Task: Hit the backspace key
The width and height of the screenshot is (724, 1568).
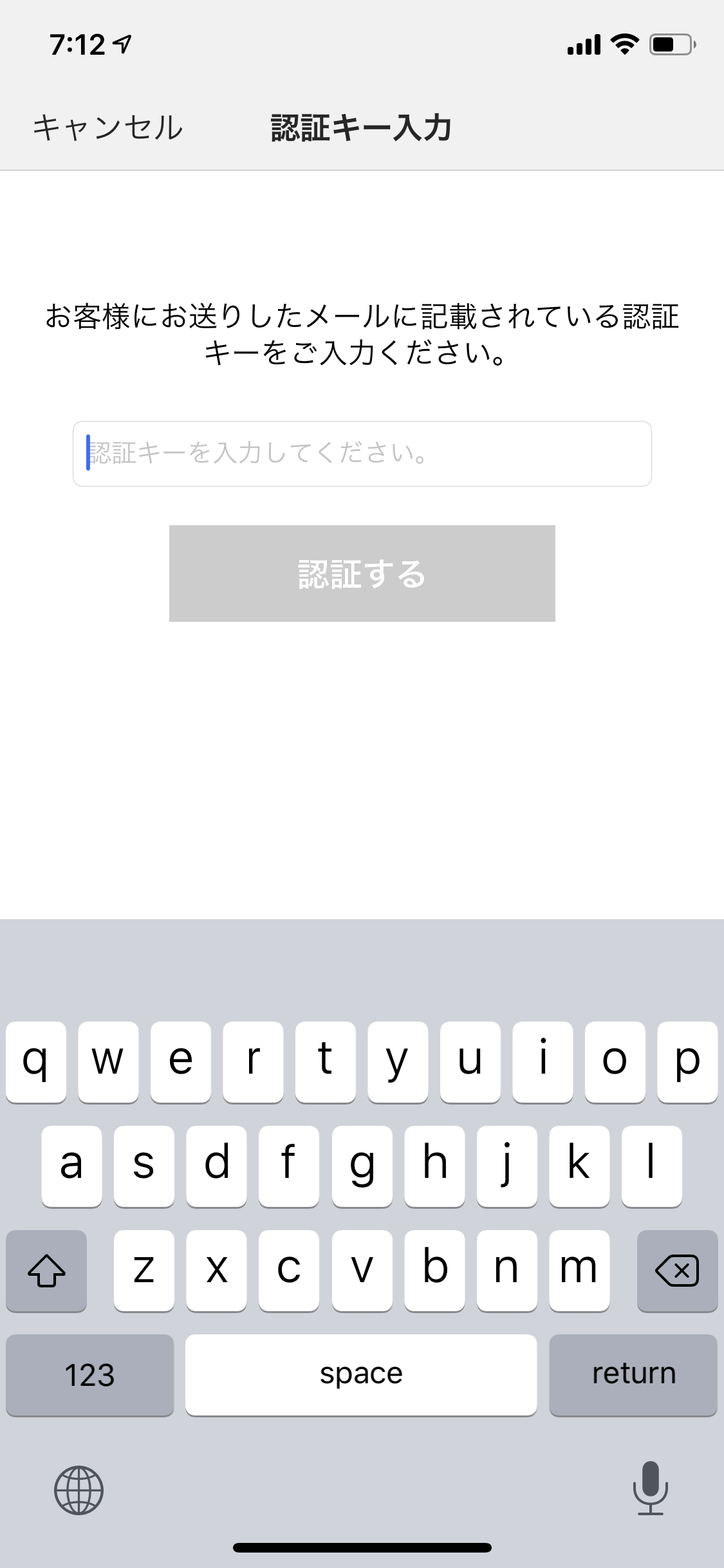Action: (676, 1271)
